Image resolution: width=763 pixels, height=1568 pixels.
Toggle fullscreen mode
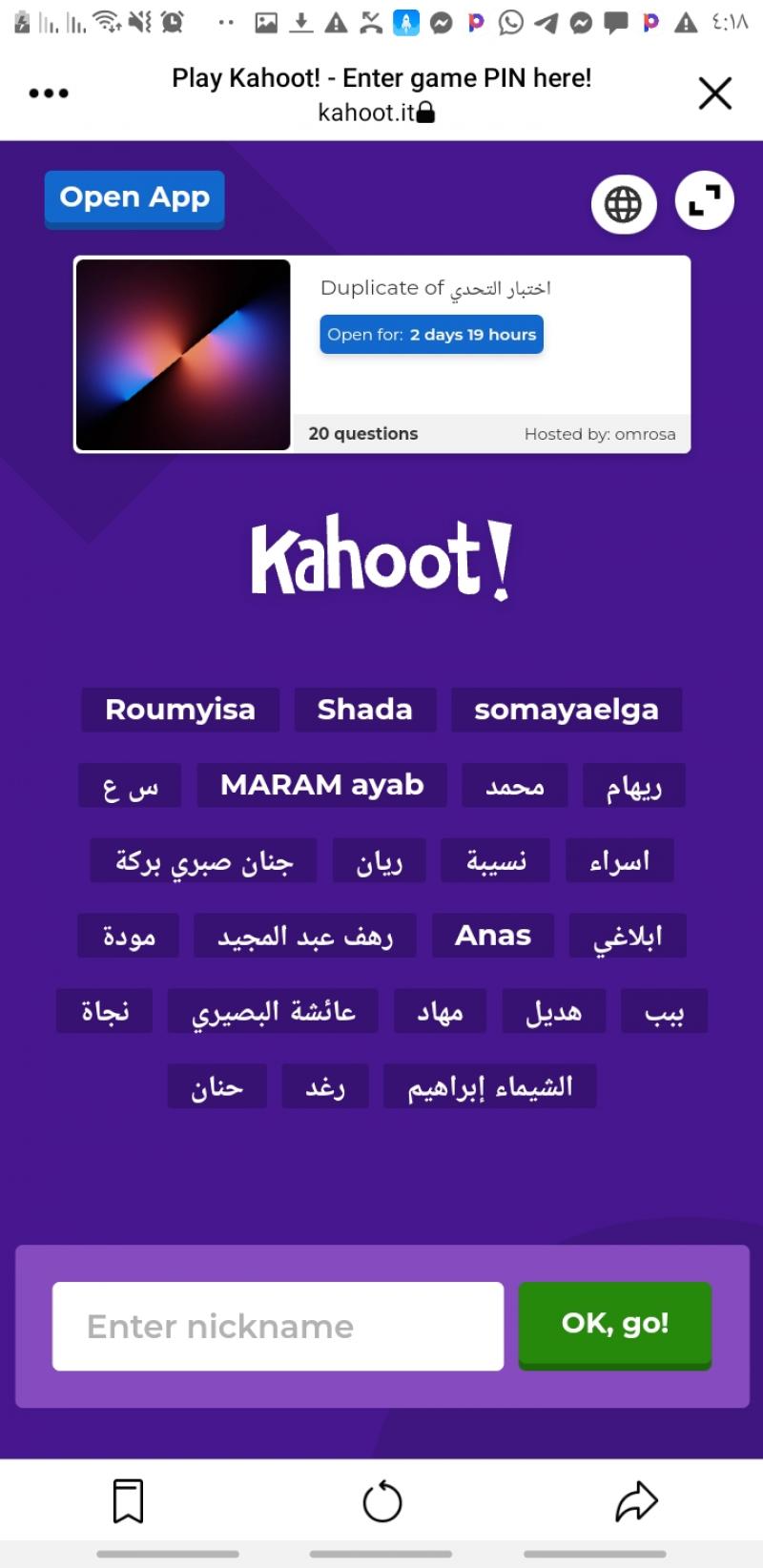coord(704,201)
